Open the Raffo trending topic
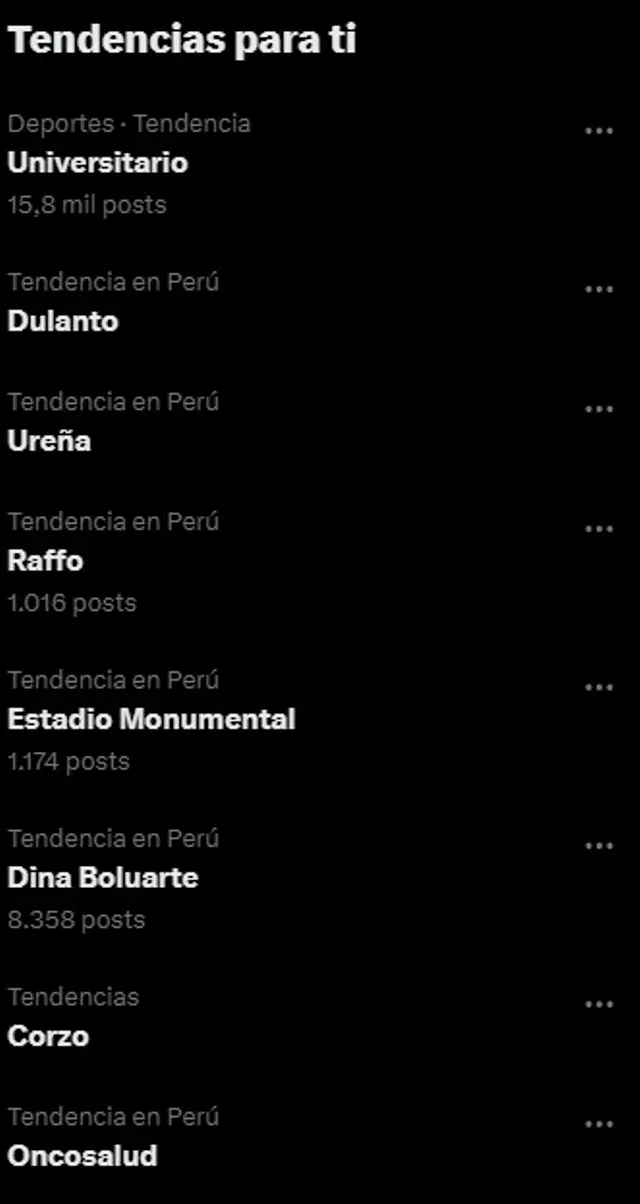This screenshot has height=1204, width=640. pos(45,561)
